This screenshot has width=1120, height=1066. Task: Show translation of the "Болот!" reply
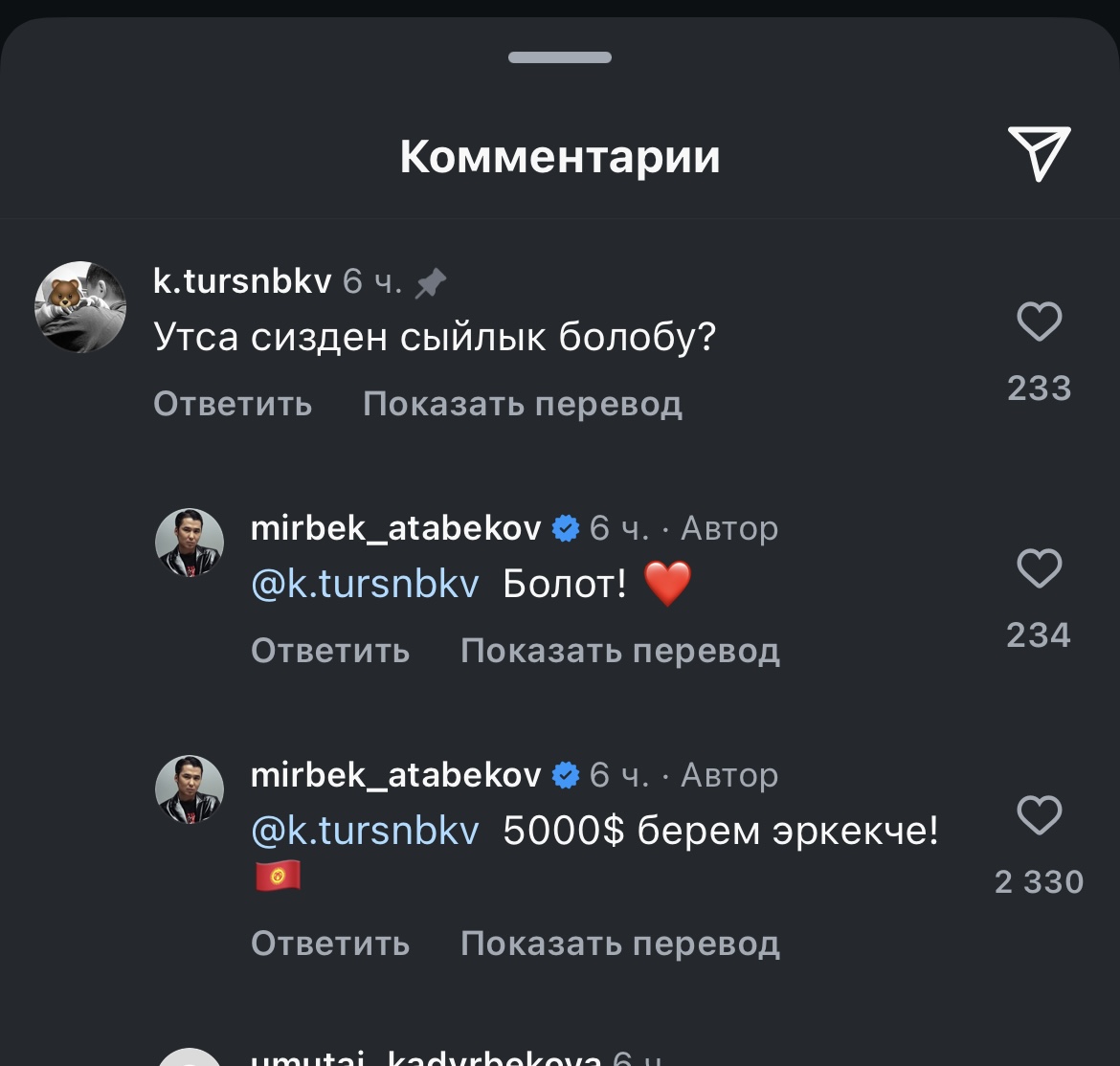click(619, 651)
